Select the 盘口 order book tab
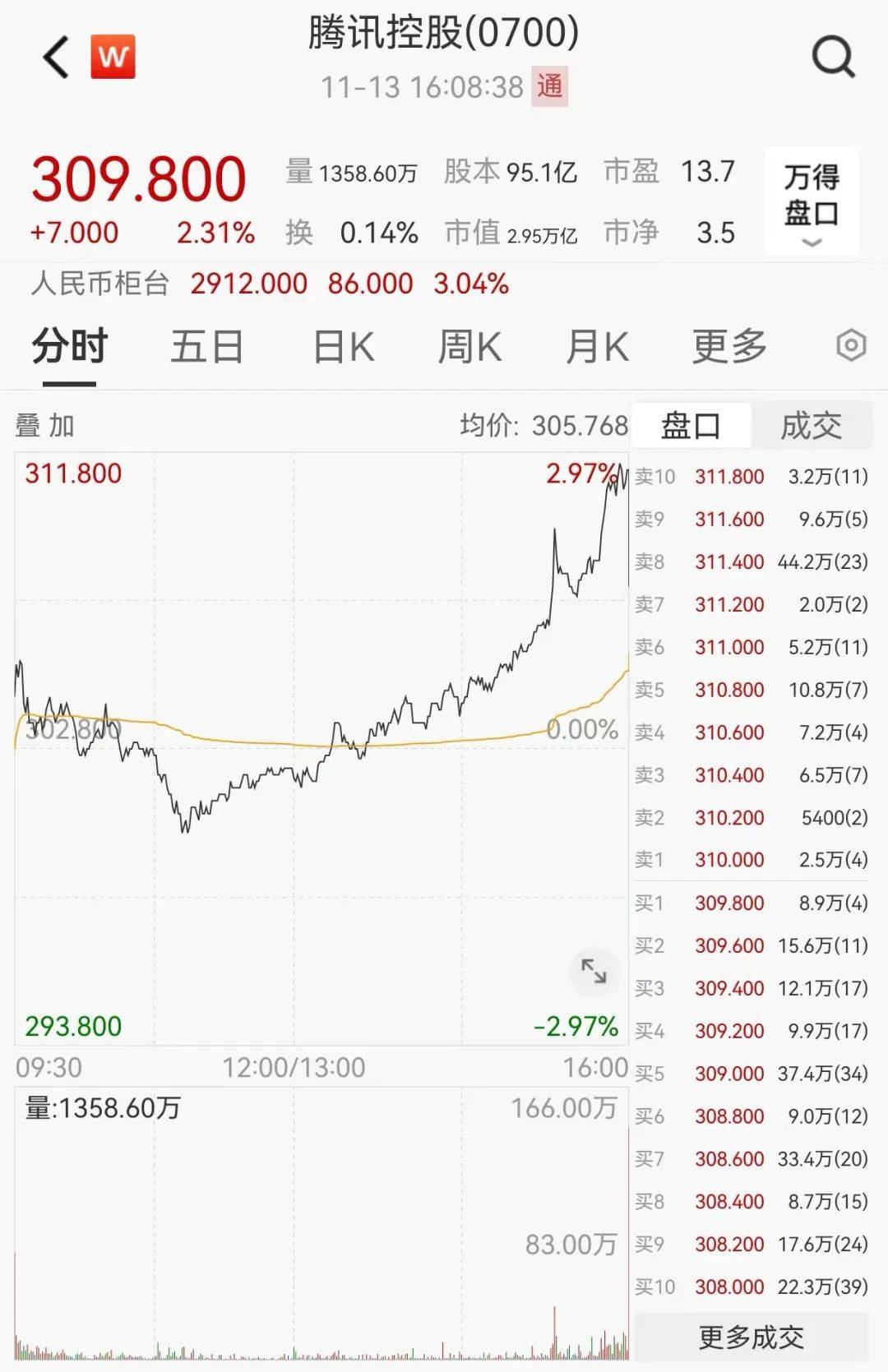 [x=691, y=426]
